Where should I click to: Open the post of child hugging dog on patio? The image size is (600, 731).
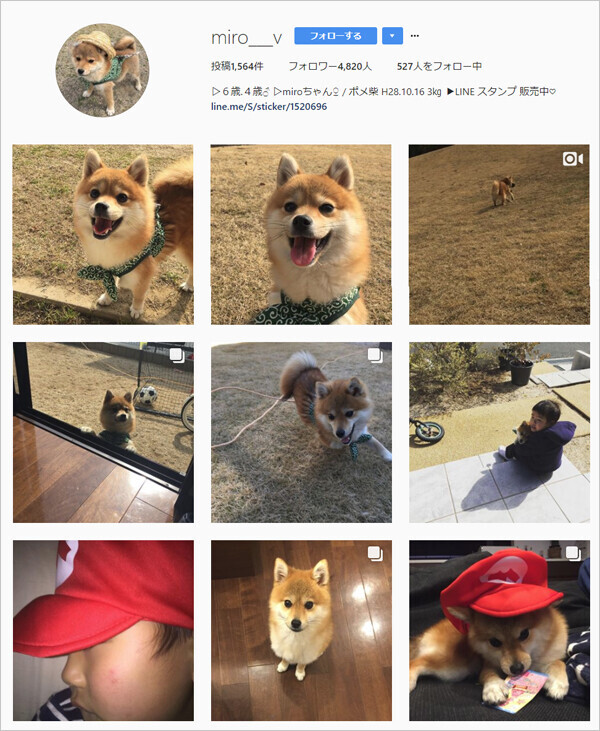(x=499, y=432)
